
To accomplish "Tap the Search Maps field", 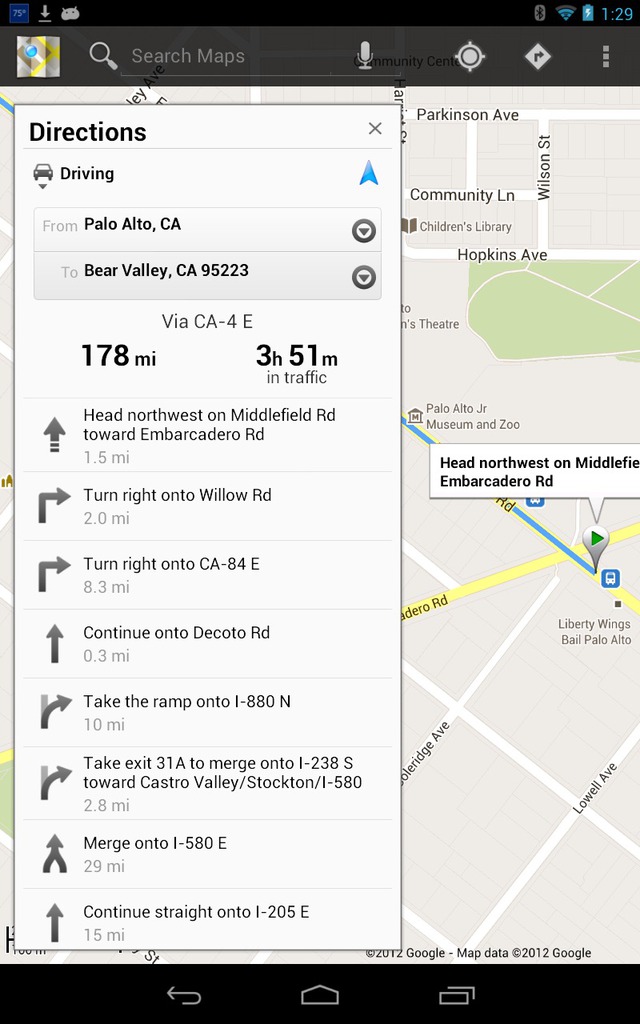I will point(235,56).
